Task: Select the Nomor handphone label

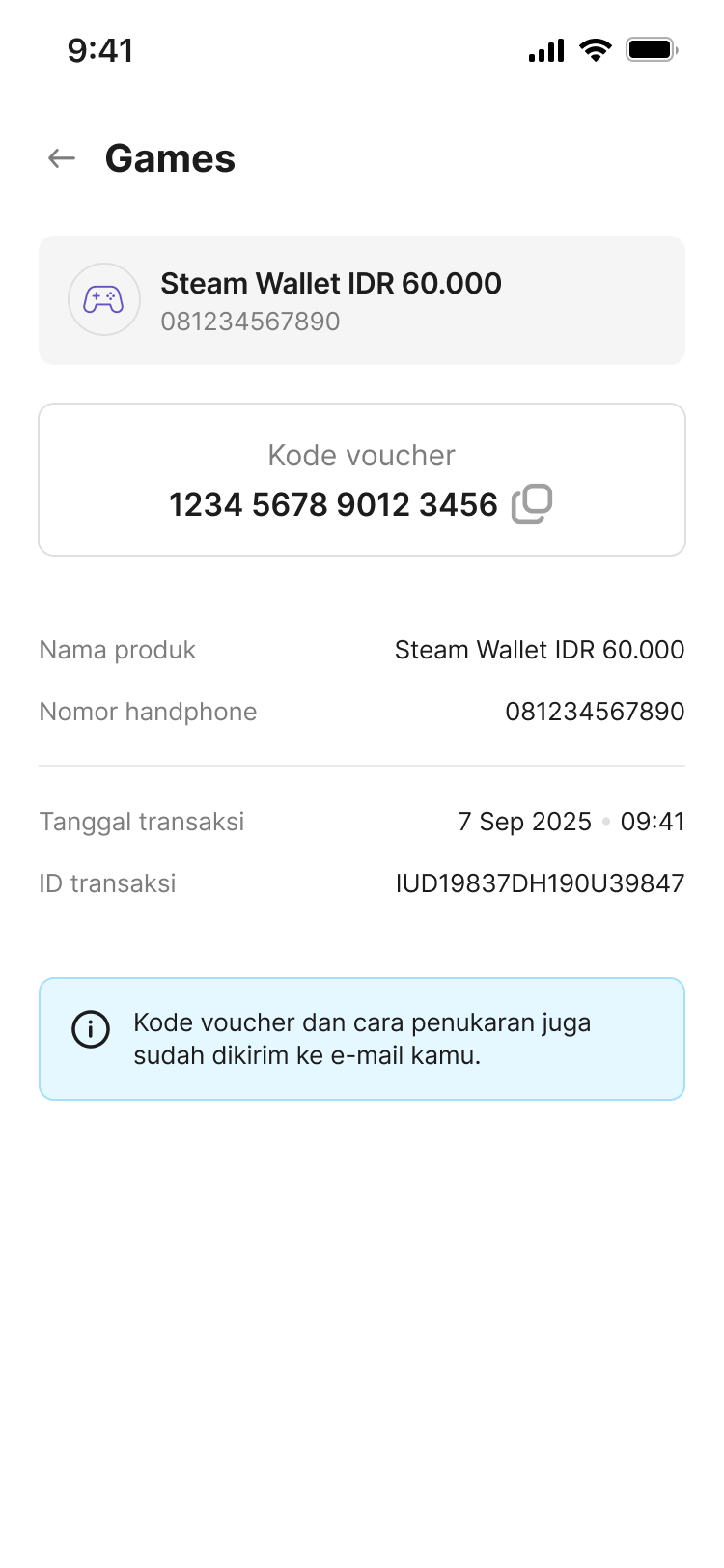Action: pyautogui.click(x=147, y=711)
